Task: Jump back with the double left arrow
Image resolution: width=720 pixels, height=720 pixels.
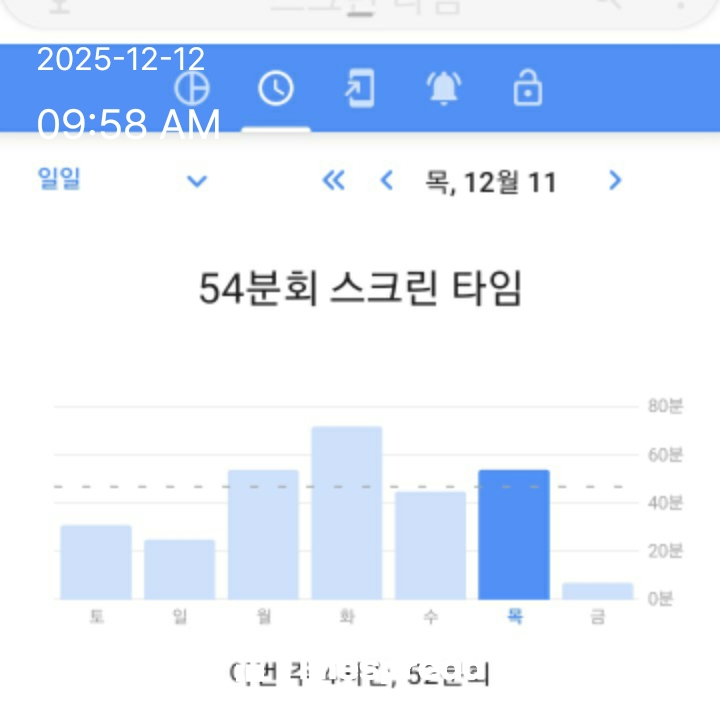Action: click(x=333, y=180)
